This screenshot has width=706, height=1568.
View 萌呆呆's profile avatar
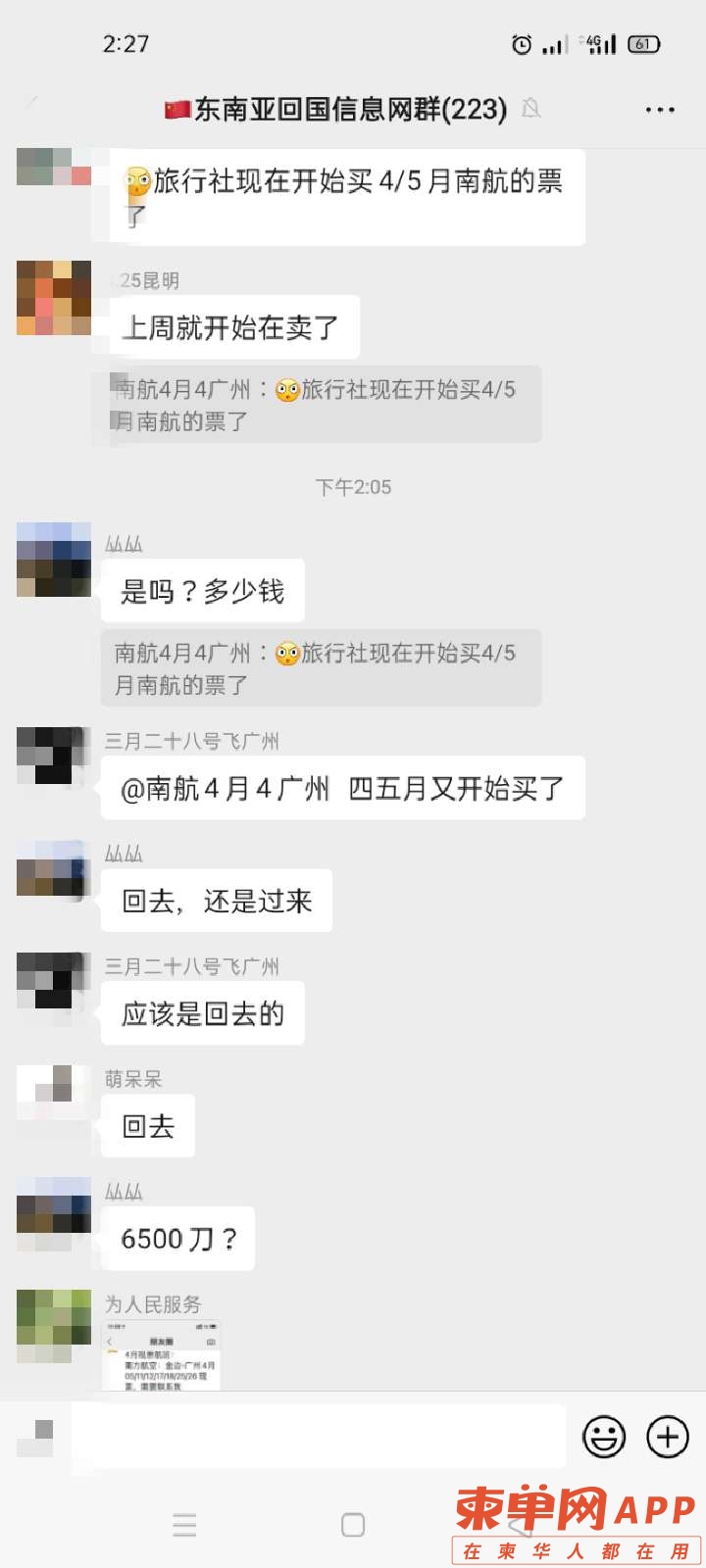54,1102
